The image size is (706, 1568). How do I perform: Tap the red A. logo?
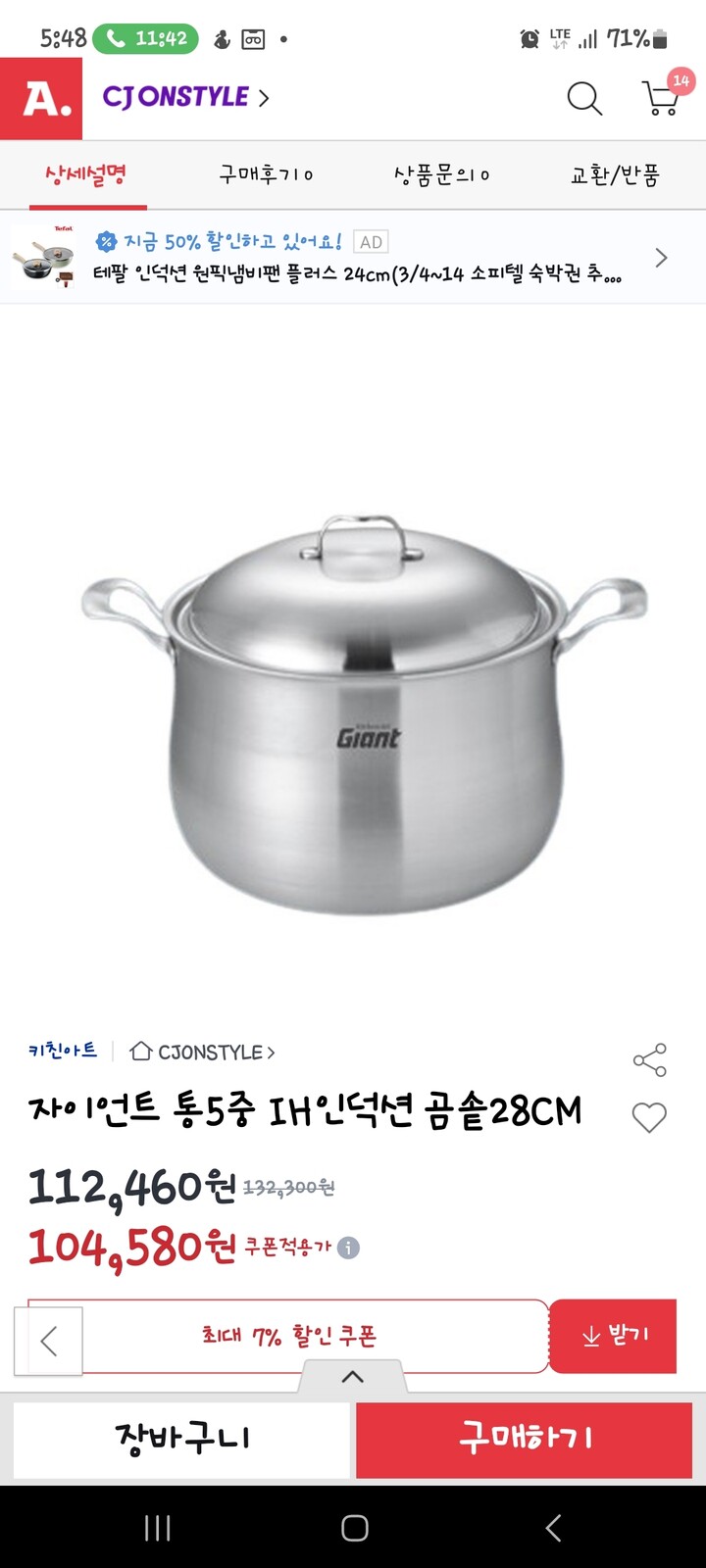pos(40,99)
